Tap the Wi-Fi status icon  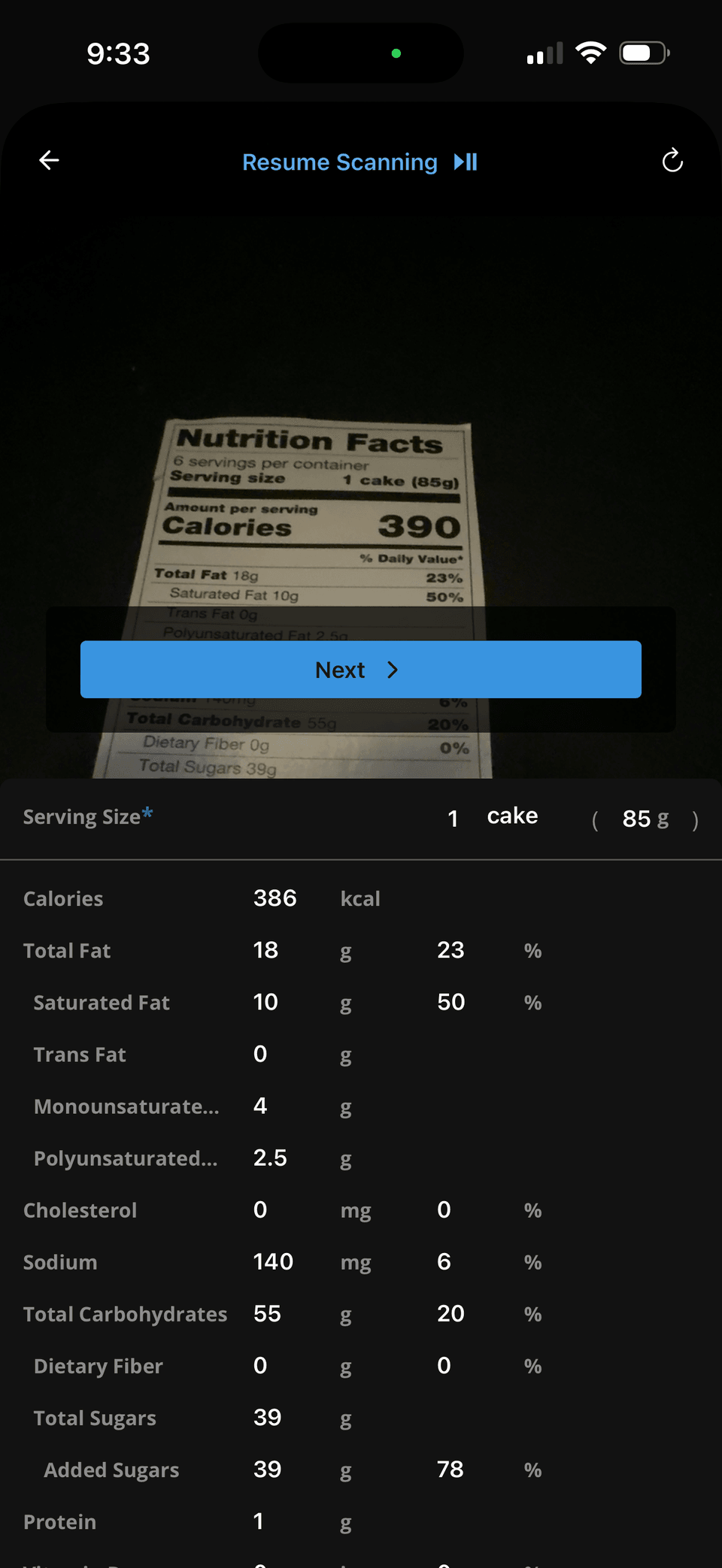pos(591,52)
